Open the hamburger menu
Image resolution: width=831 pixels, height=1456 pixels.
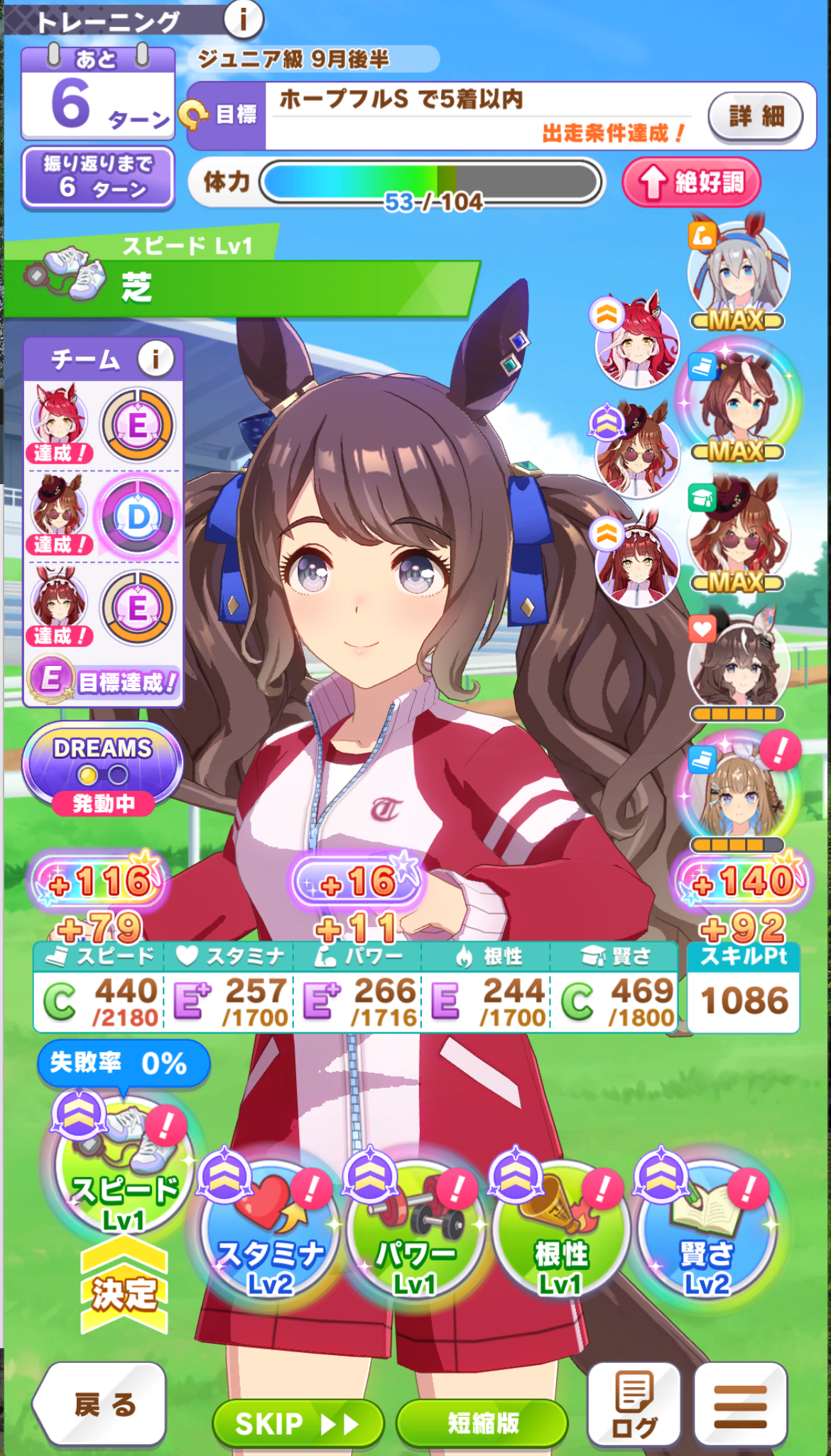(x=741, y=1403)
